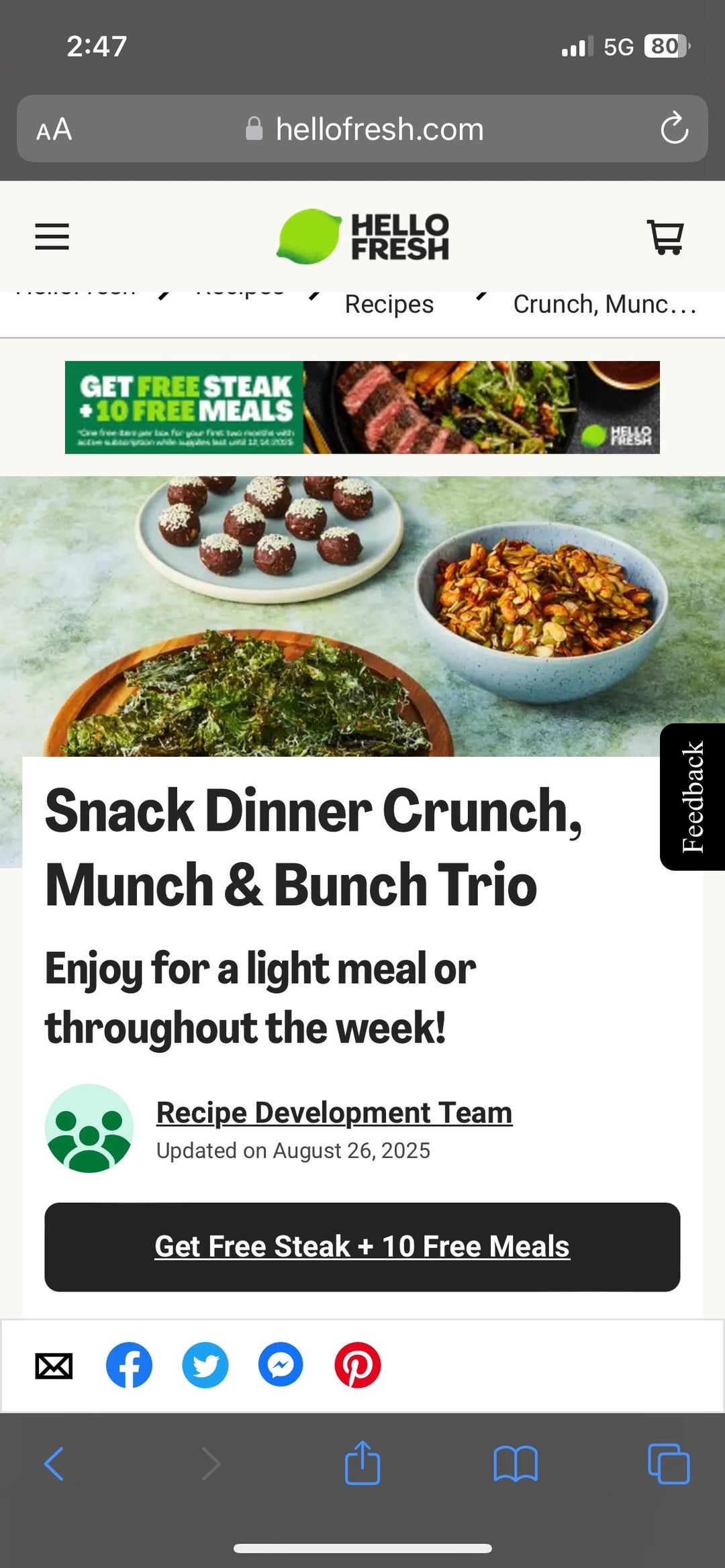Viewport: 725px width, 1568px height.
Task: Open Safari bookmarks
Action: 516,1463
